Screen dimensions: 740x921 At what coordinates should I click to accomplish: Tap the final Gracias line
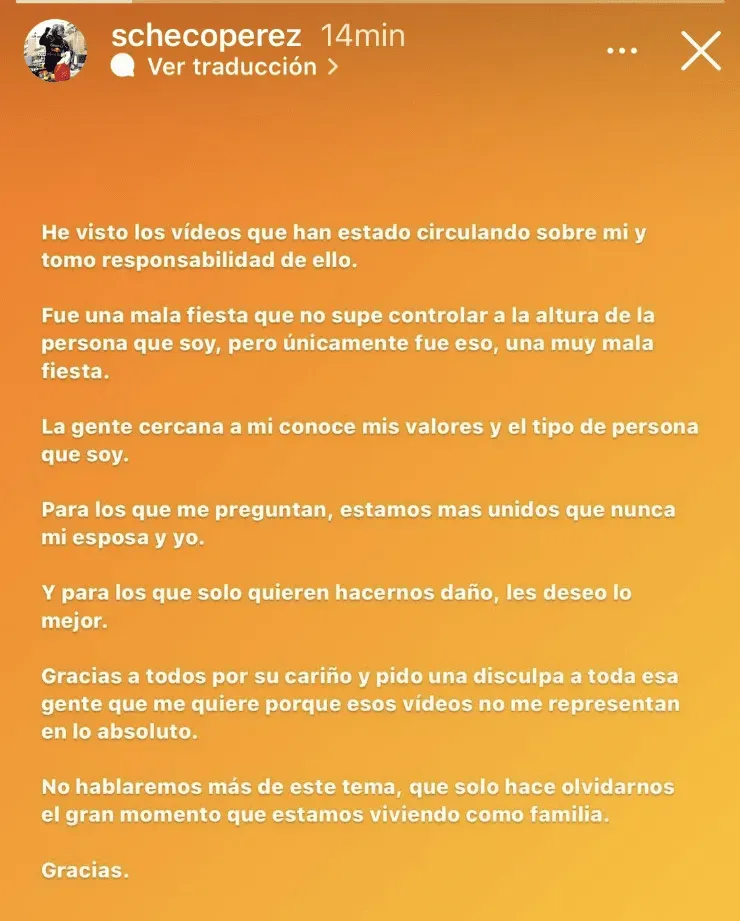pyautogui.click(x=85, y=872)
